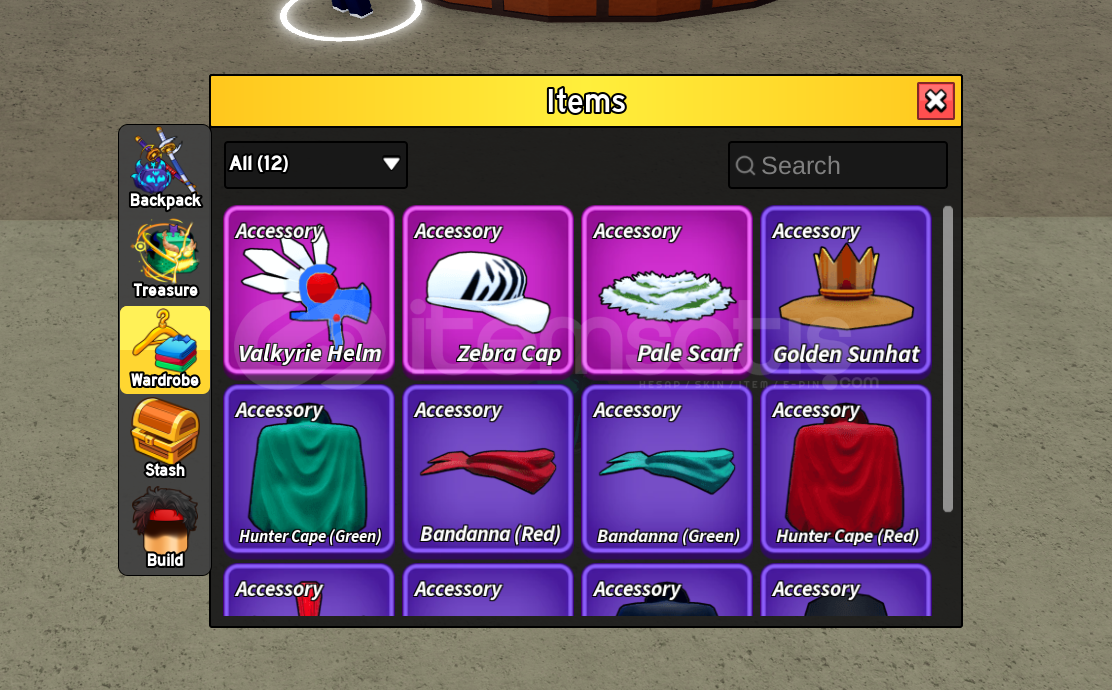Select the Golden Sunhat accessory
The width and height of the screenshot is (1112, 690).
click(x=846, y=290)
